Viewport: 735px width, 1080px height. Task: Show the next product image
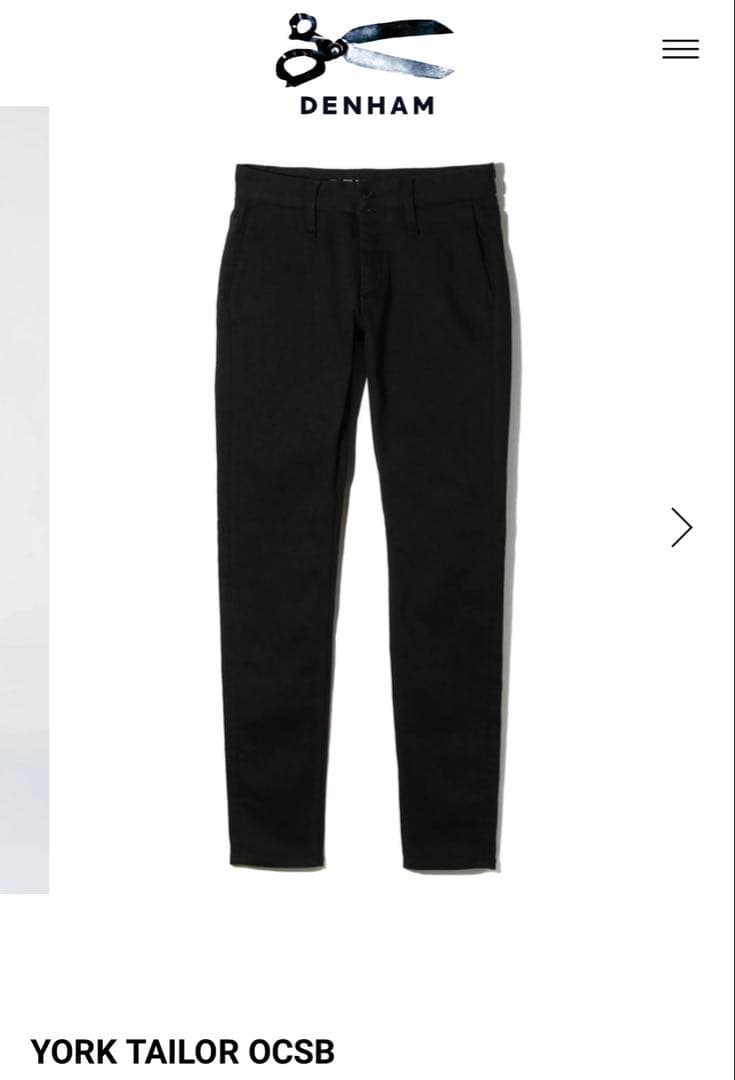pos(681,527)
